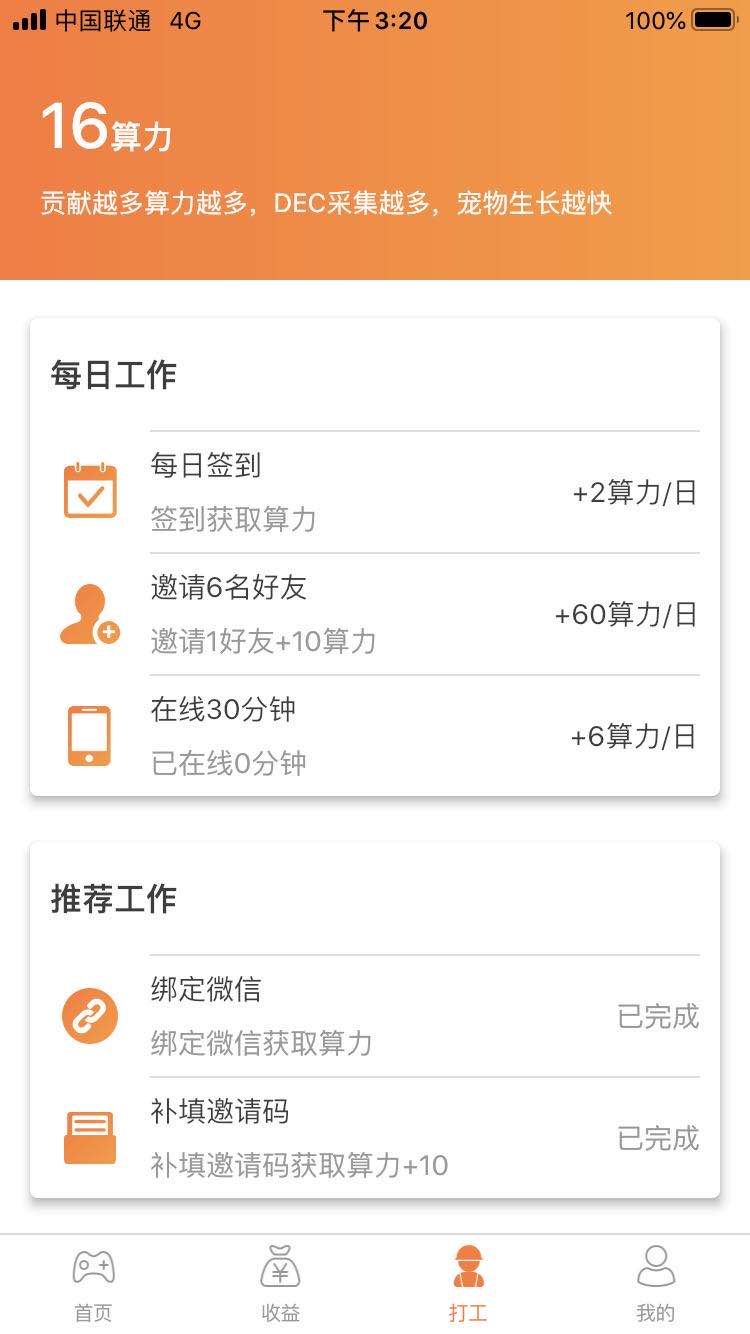Tap the invite code card icon

[x=90, y=1138]
